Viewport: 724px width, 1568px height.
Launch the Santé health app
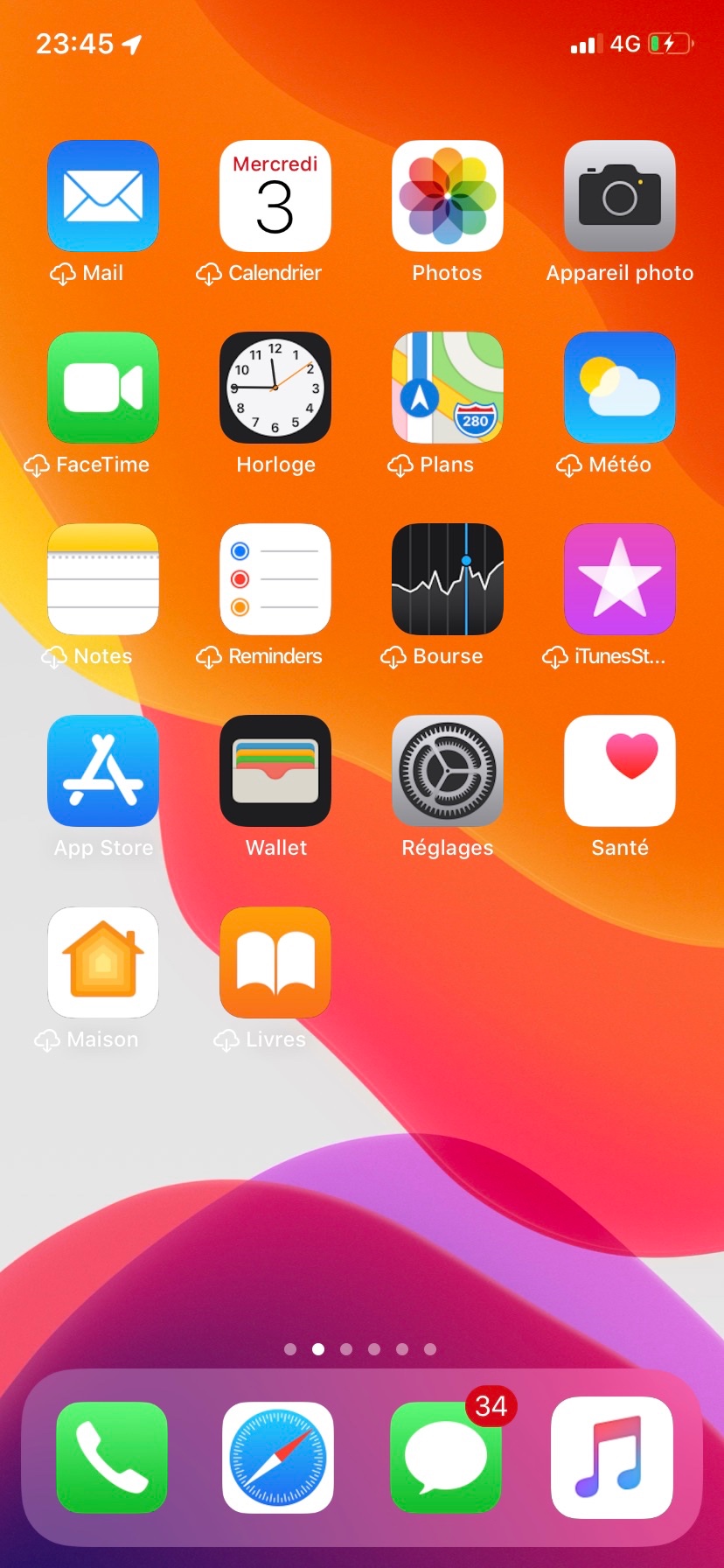tap(620, 771)
